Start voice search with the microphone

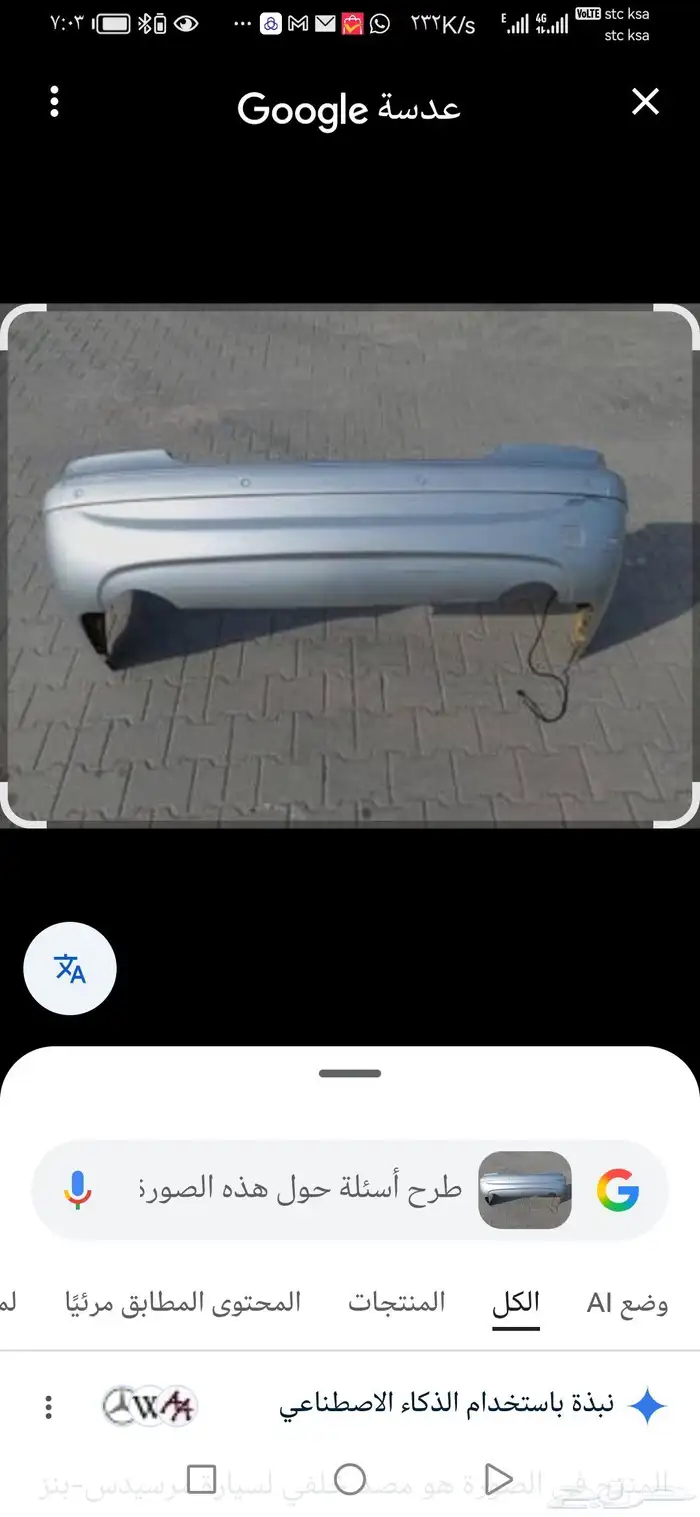click(77, 1189)
